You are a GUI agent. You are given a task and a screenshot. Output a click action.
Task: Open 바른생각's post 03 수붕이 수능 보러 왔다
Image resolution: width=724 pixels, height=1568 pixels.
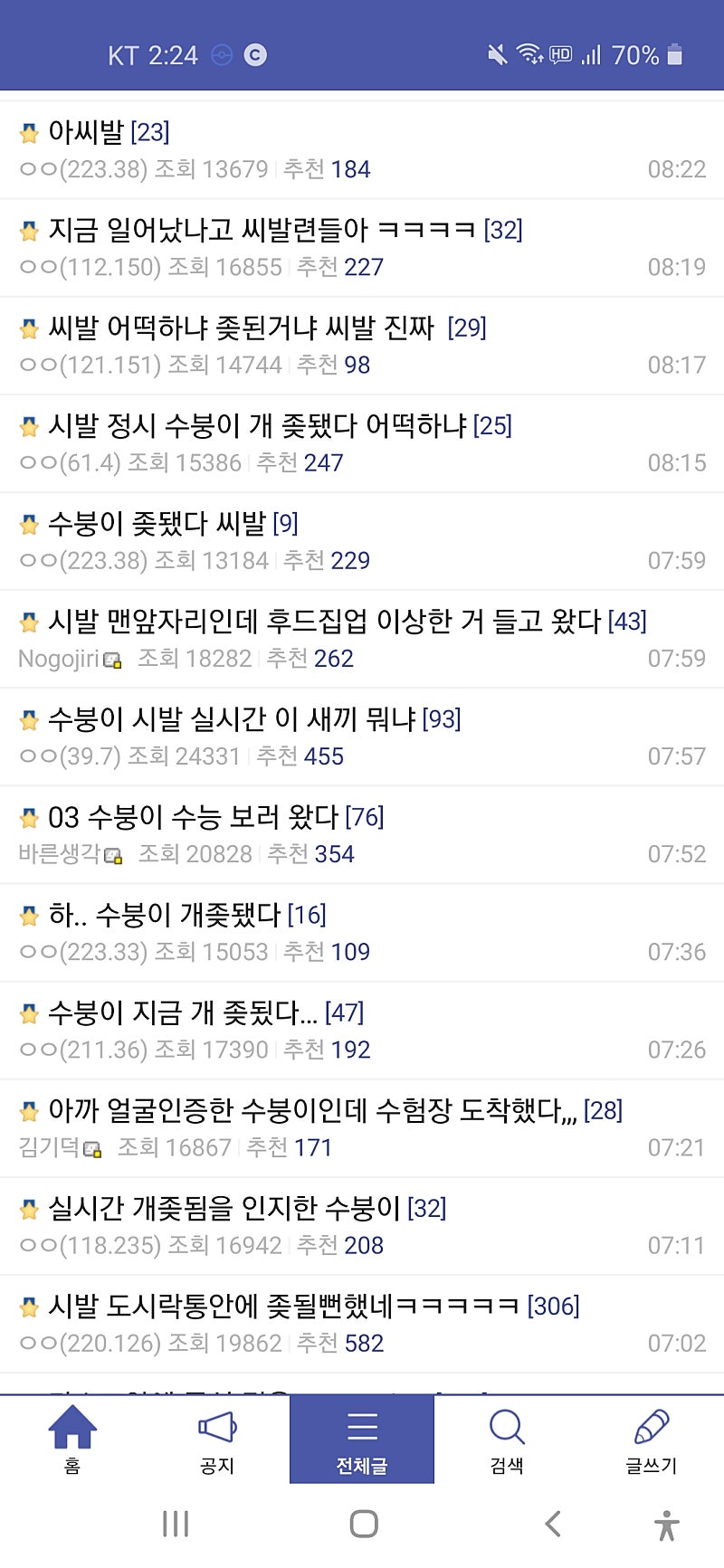362,834
